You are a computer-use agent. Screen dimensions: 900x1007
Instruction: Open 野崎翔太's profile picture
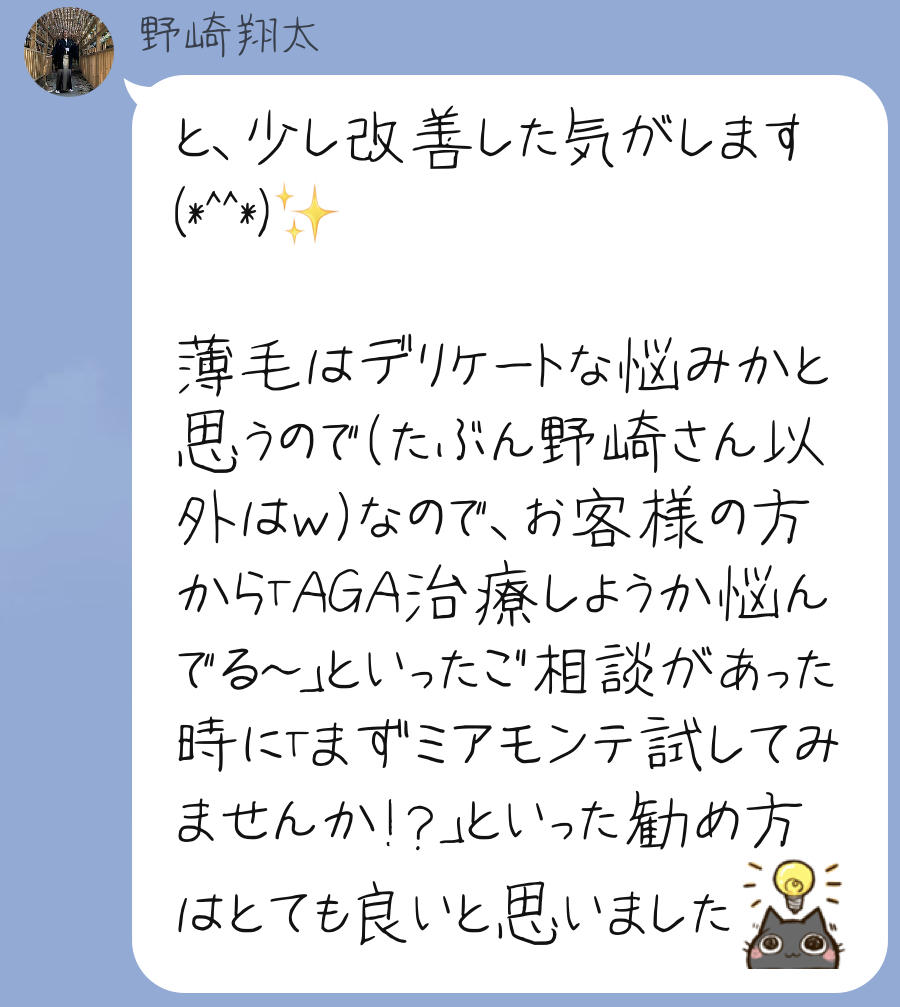65,56
